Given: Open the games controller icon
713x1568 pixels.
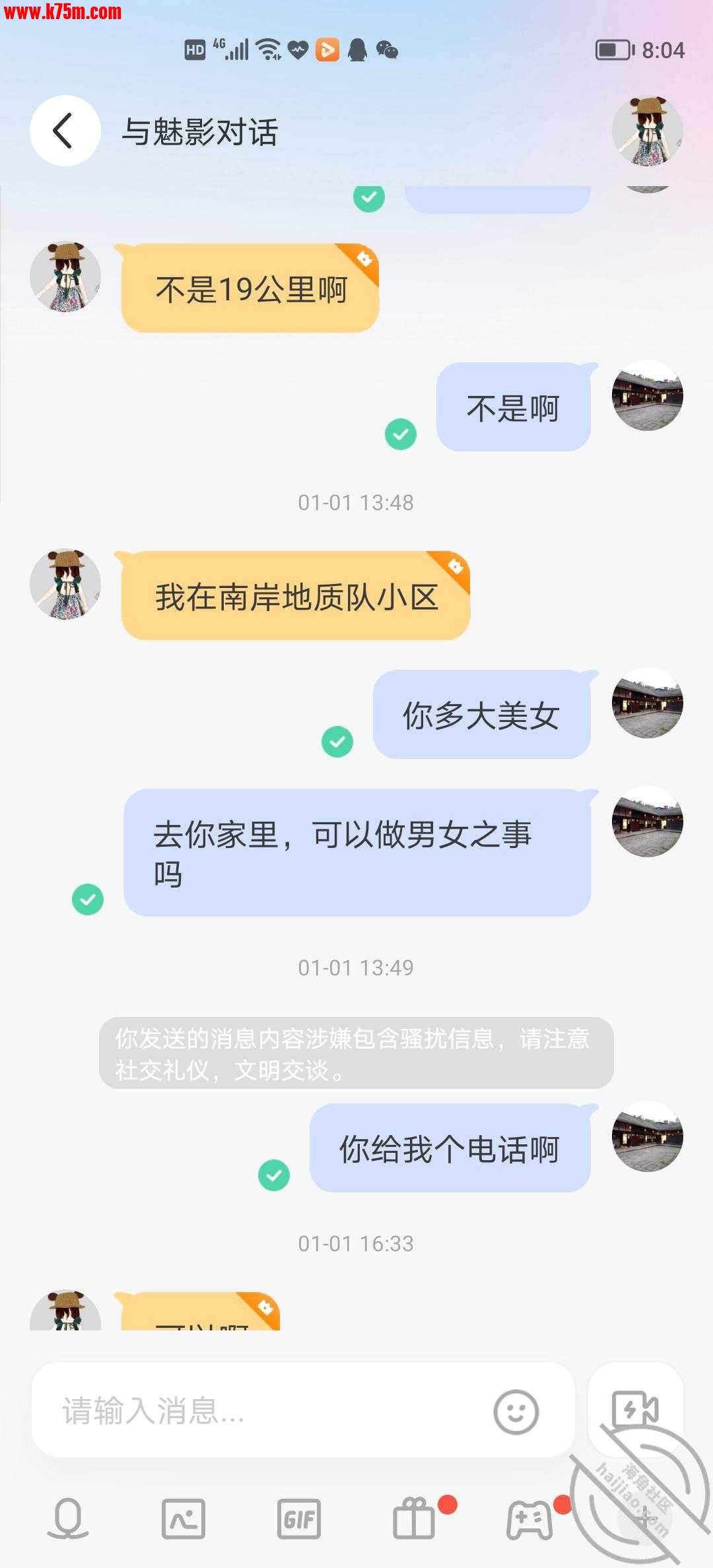Looking at the screenshot, I should [x=529, y=1519].
